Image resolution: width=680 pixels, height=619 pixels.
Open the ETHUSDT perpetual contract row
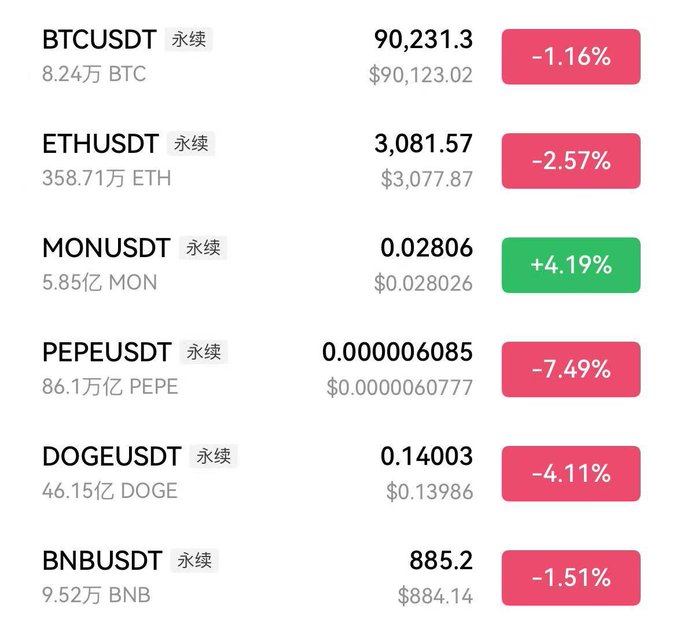(101, 144)
